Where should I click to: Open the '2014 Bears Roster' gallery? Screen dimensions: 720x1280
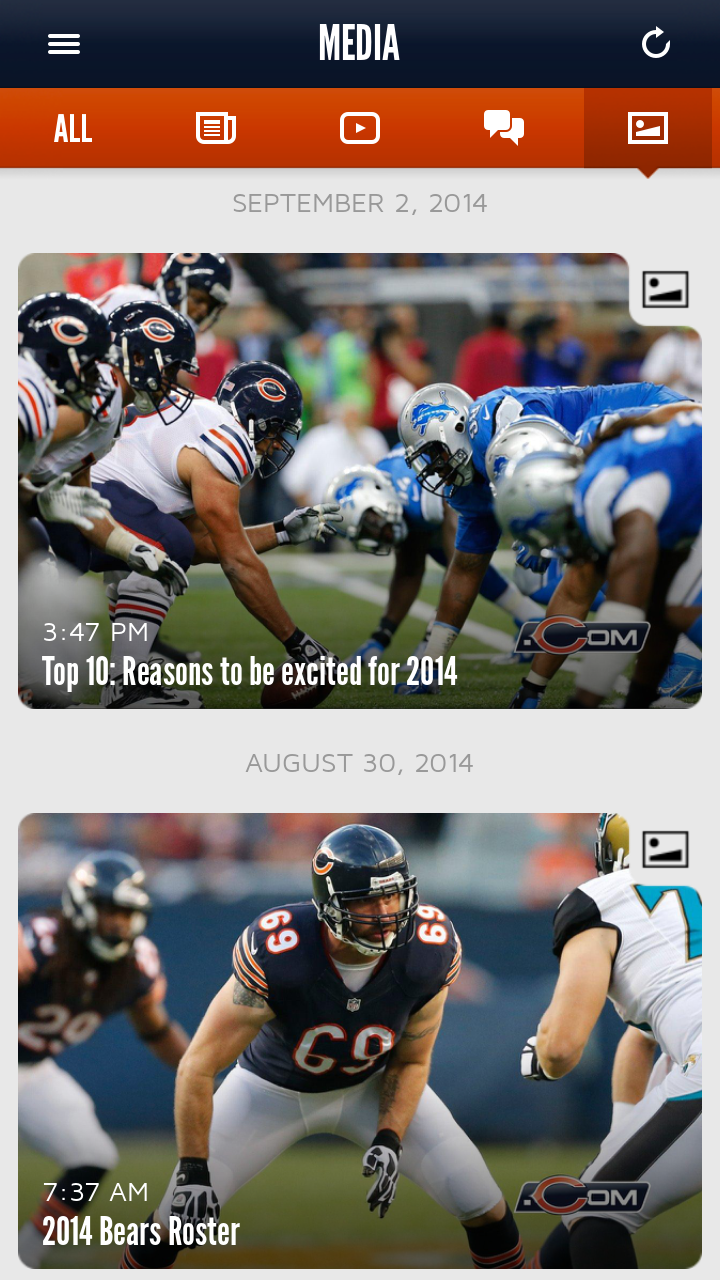(140, 1232)
